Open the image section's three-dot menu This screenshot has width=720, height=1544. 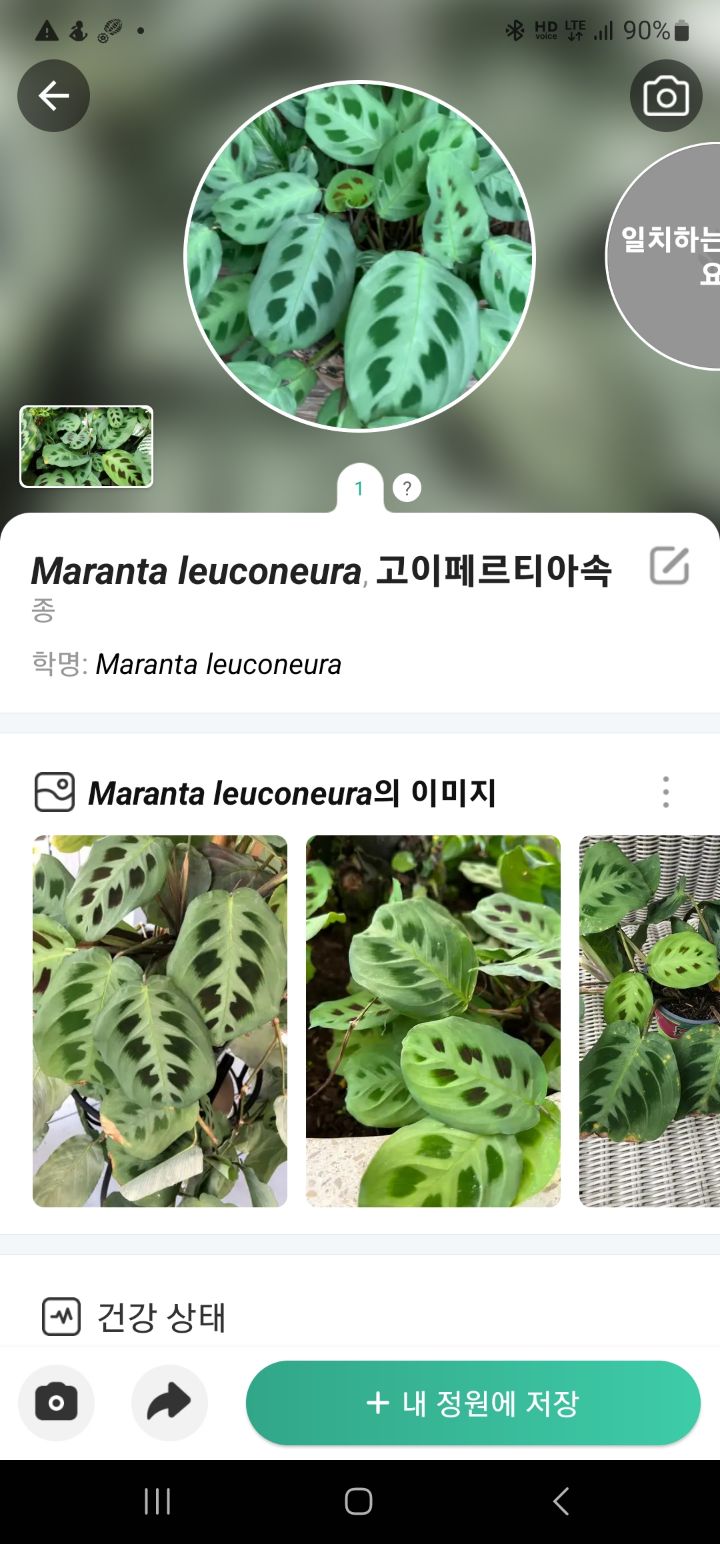tap(666, 792)
